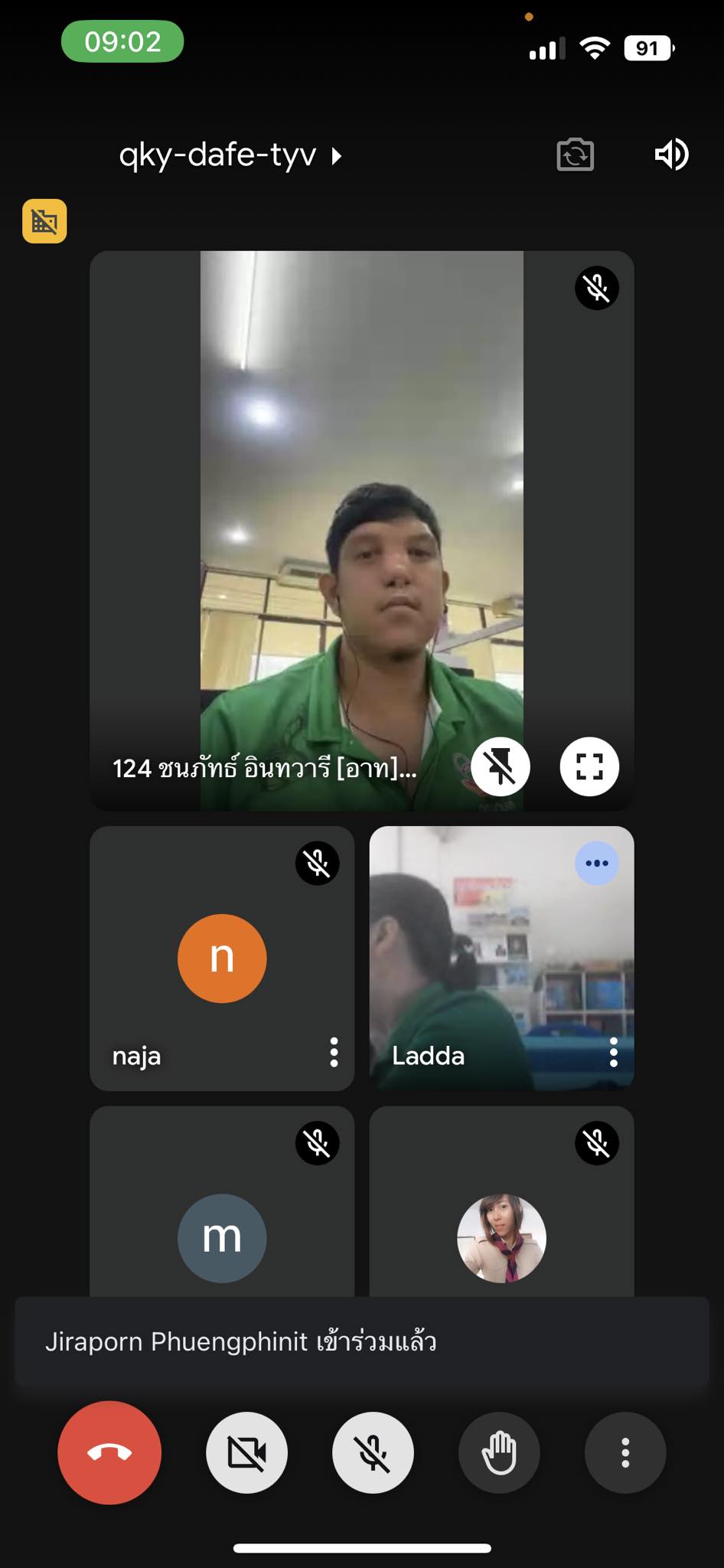Flip the camera
The image size is (724, 1568).
click(x=575, y=155)
